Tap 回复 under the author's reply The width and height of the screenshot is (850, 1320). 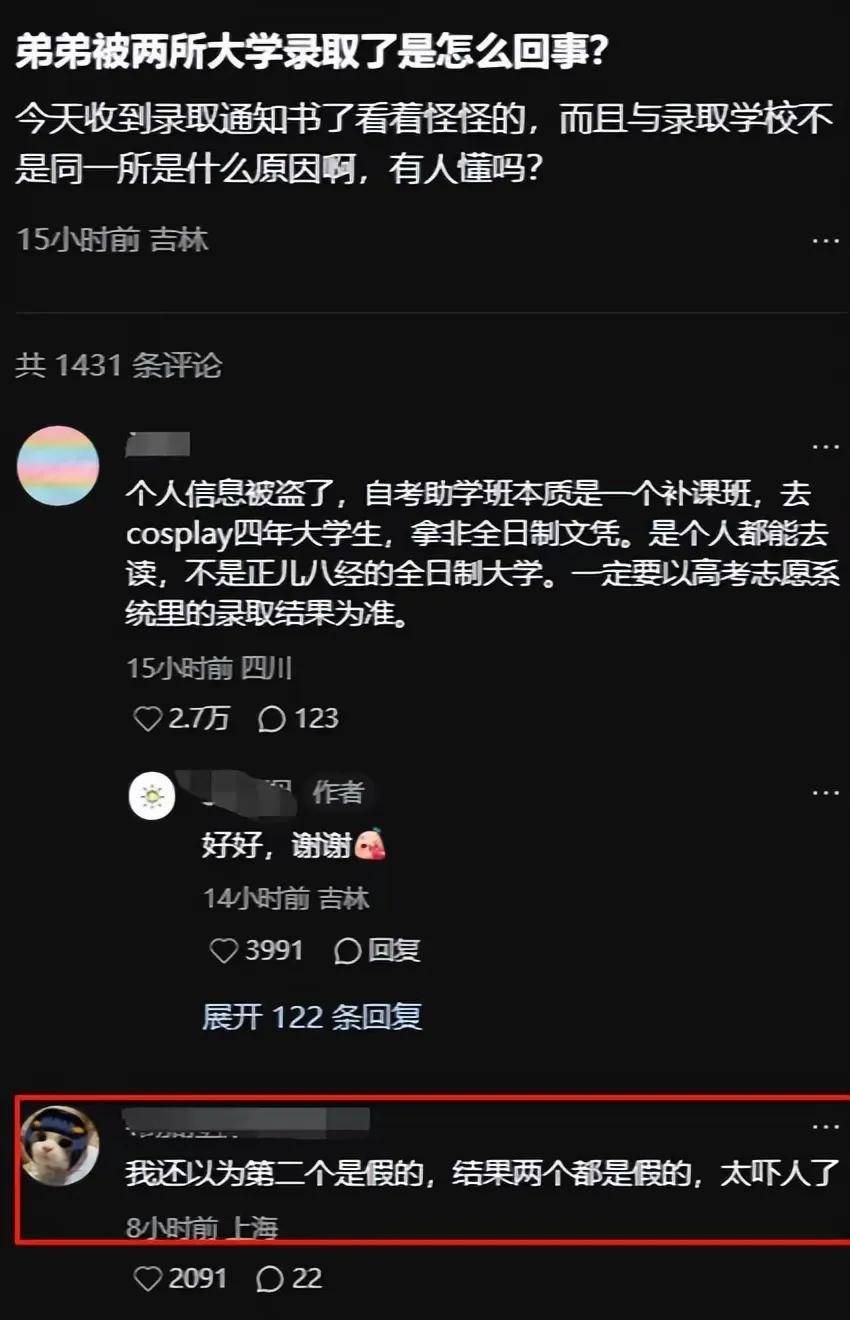coord(377,950)
